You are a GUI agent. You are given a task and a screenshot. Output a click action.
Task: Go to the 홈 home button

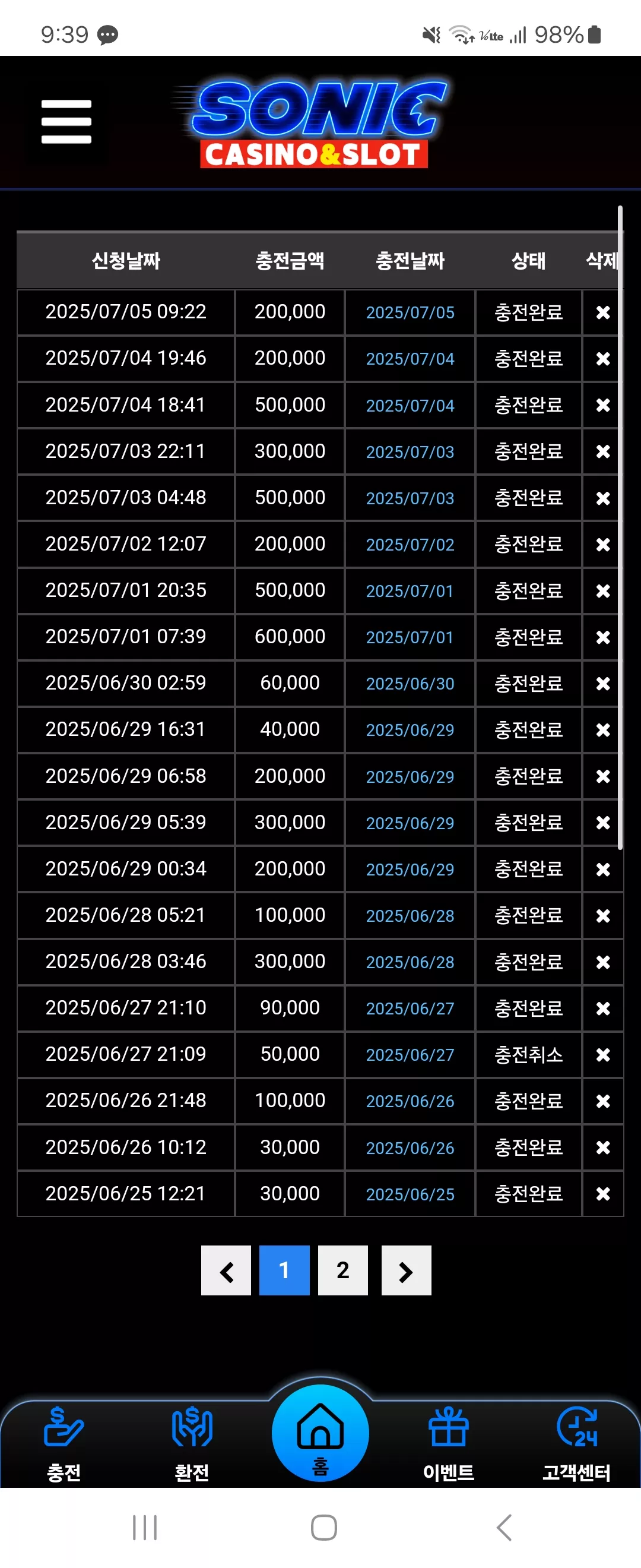point(320,1433)
